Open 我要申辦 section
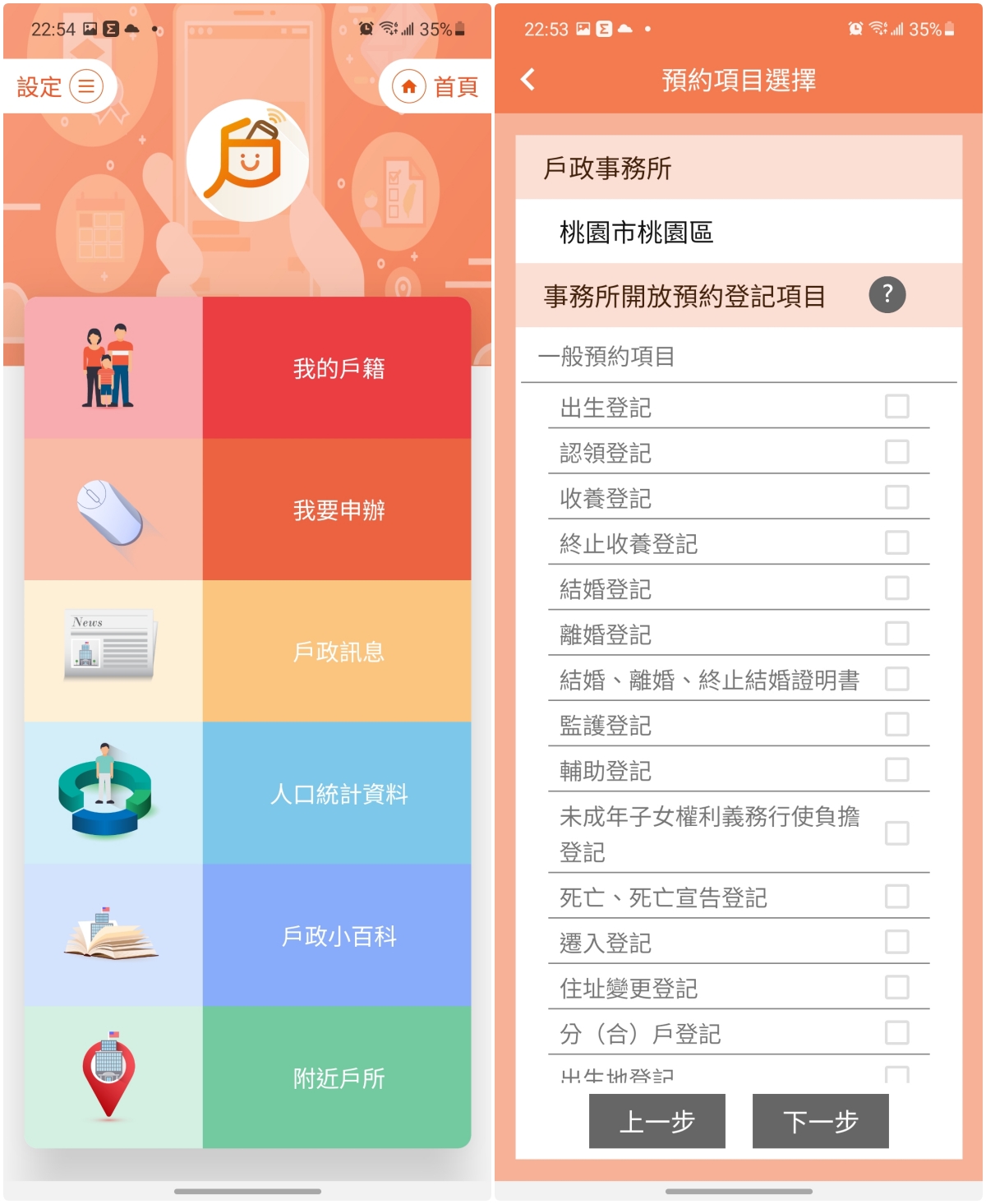Viewport: 986px width, 1204px height. (338, 510)
